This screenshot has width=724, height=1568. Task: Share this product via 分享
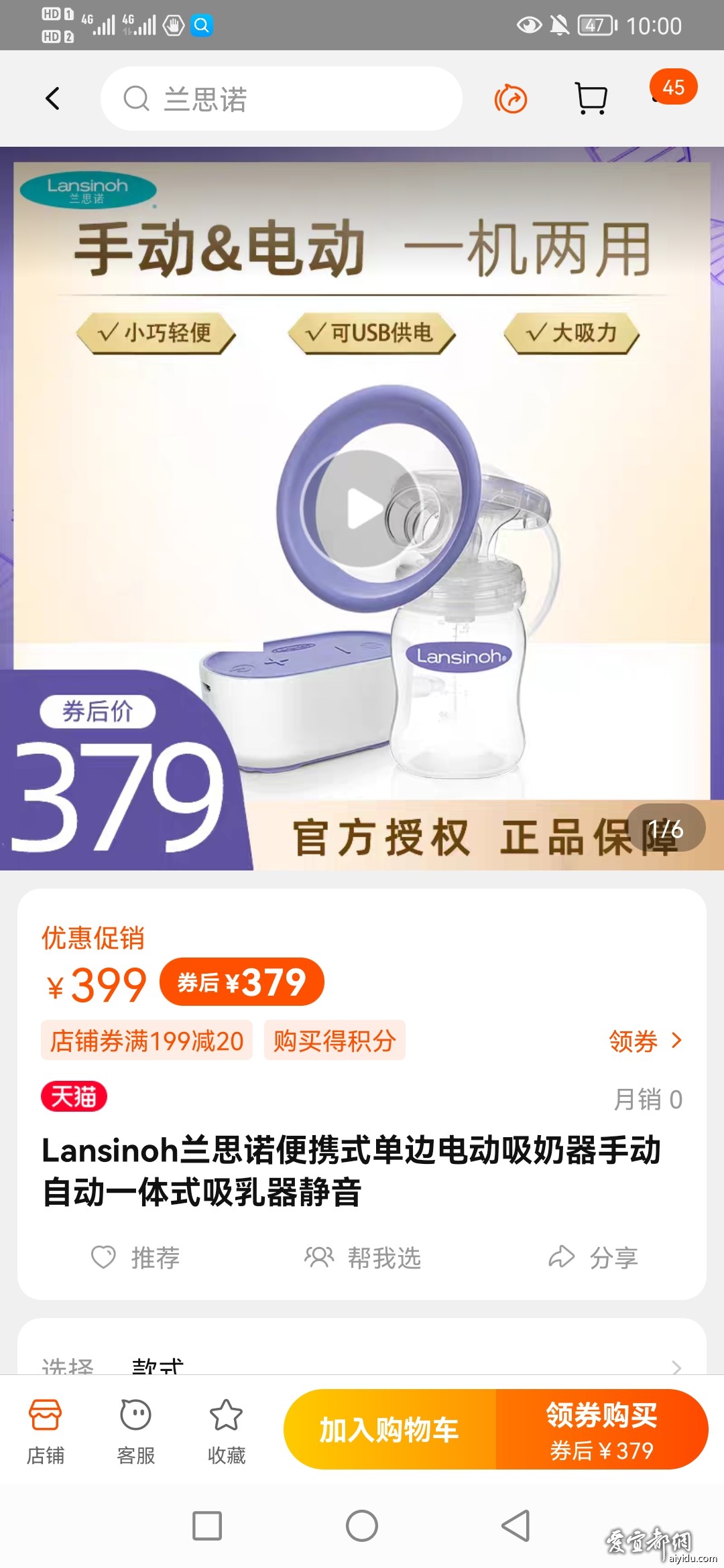pos(593,1258)
